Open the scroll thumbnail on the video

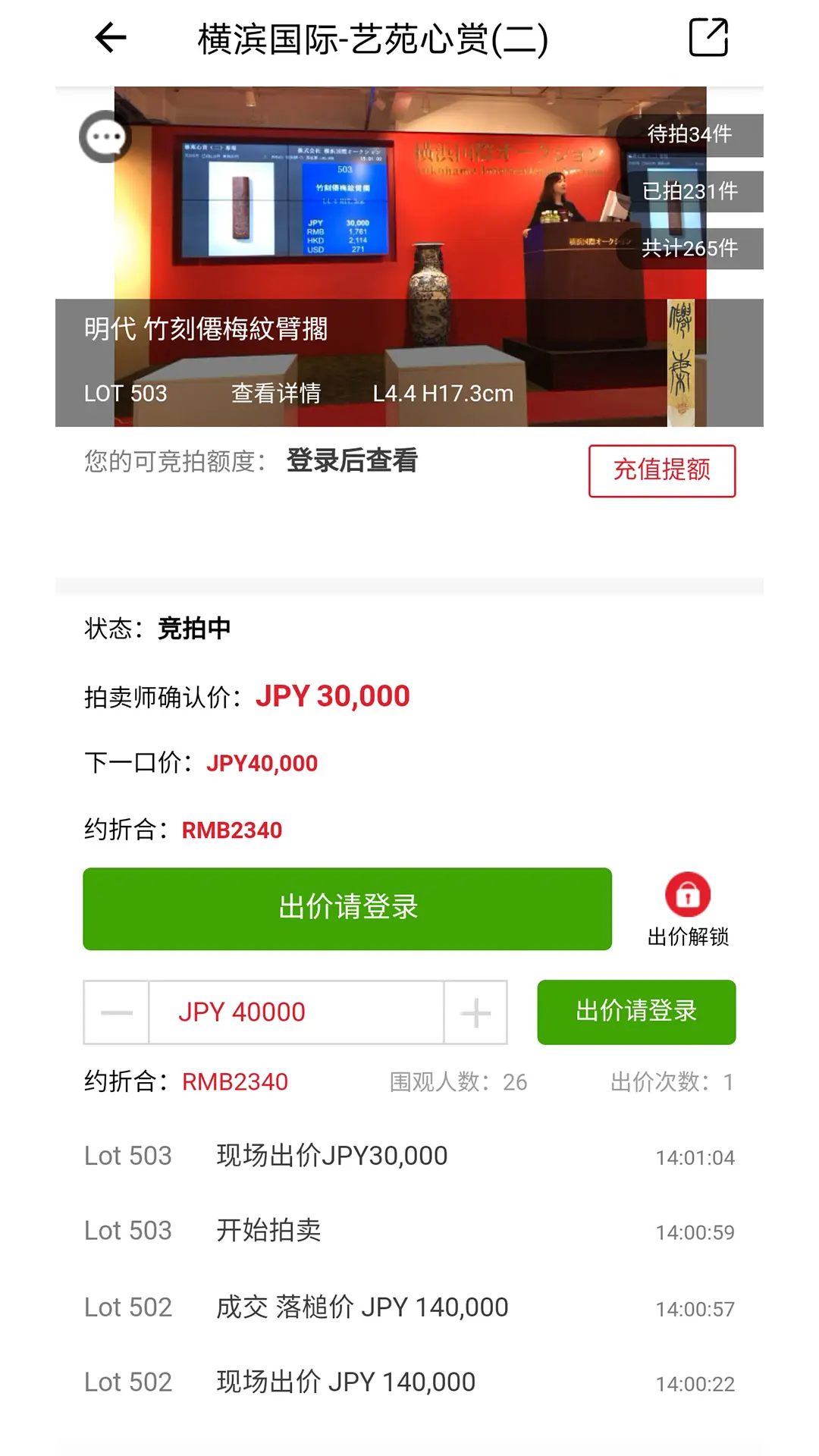click(681, 362)
